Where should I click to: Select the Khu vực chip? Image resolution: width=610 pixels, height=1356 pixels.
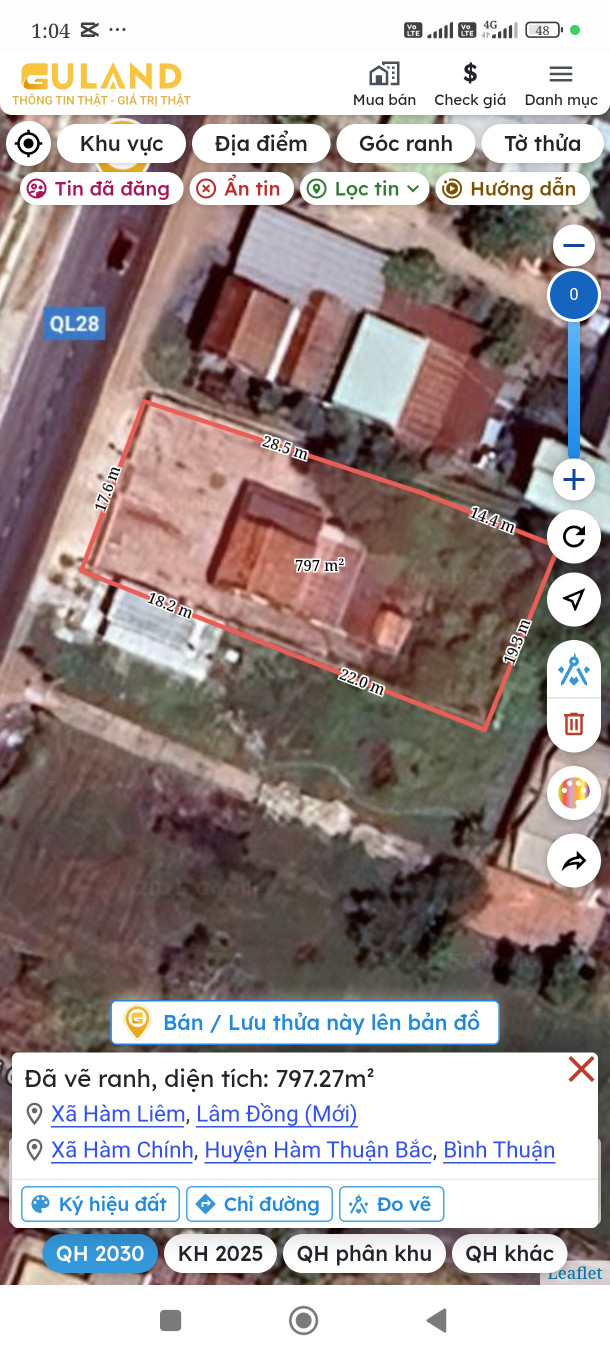coord(121,143)
